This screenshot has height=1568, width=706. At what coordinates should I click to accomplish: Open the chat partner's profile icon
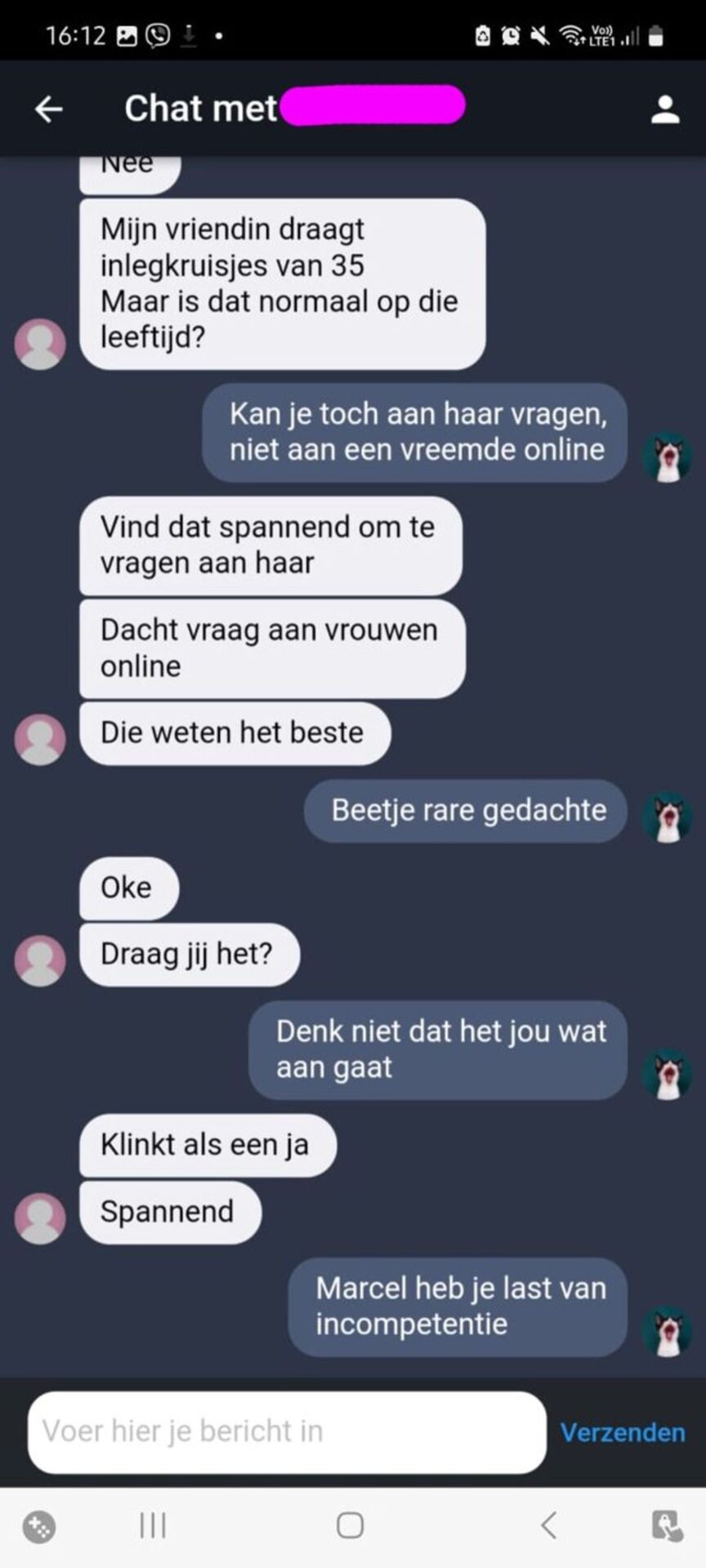665,109
